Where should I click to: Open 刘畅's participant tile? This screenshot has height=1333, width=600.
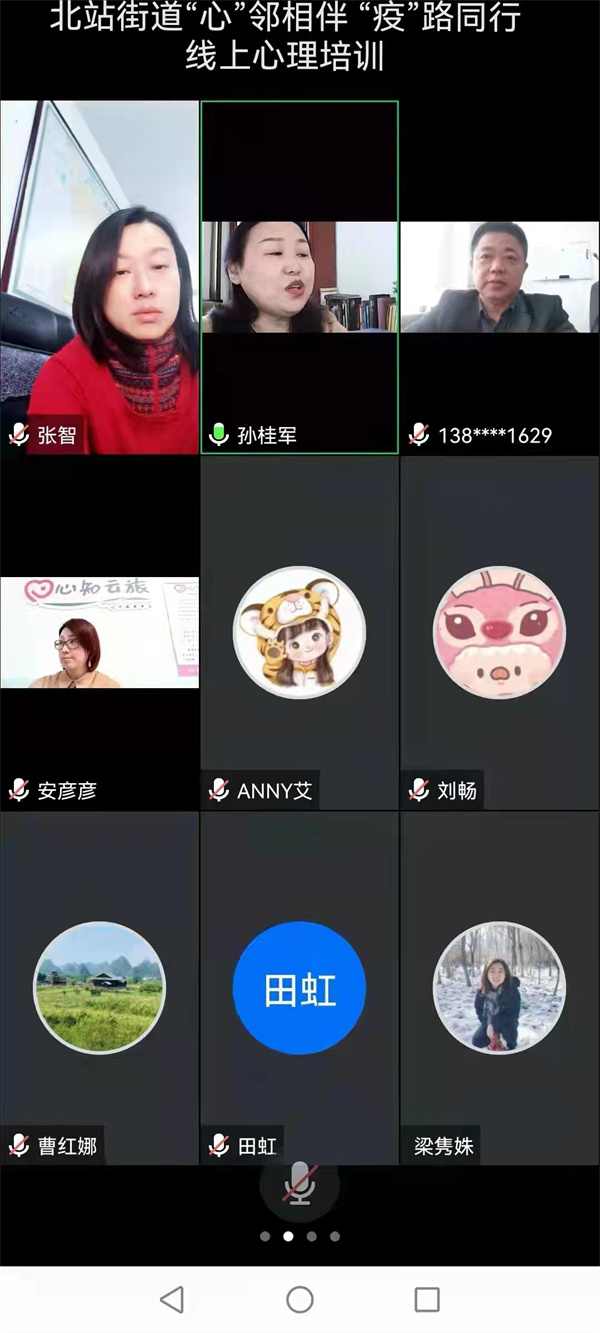tap(499, 633)
